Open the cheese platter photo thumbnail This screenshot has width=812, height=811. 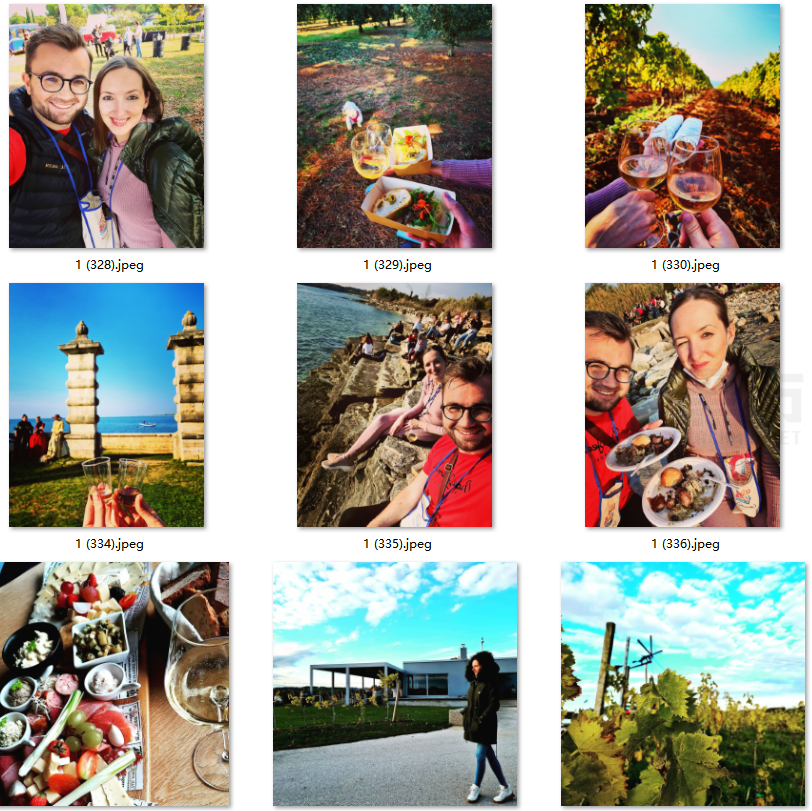point(114,684)
